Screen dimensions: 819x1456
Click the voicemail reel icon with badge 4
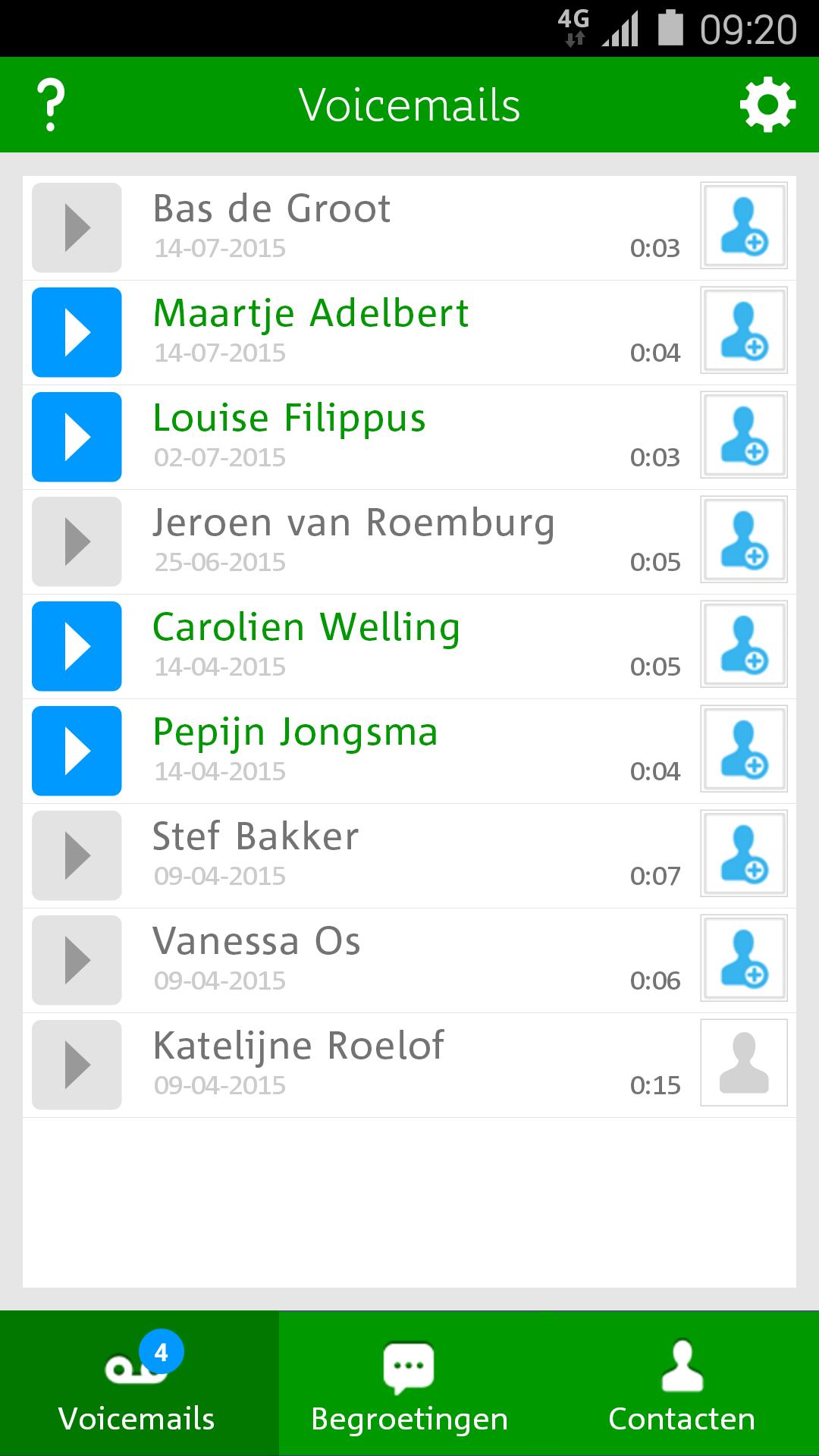[136, 1361]
